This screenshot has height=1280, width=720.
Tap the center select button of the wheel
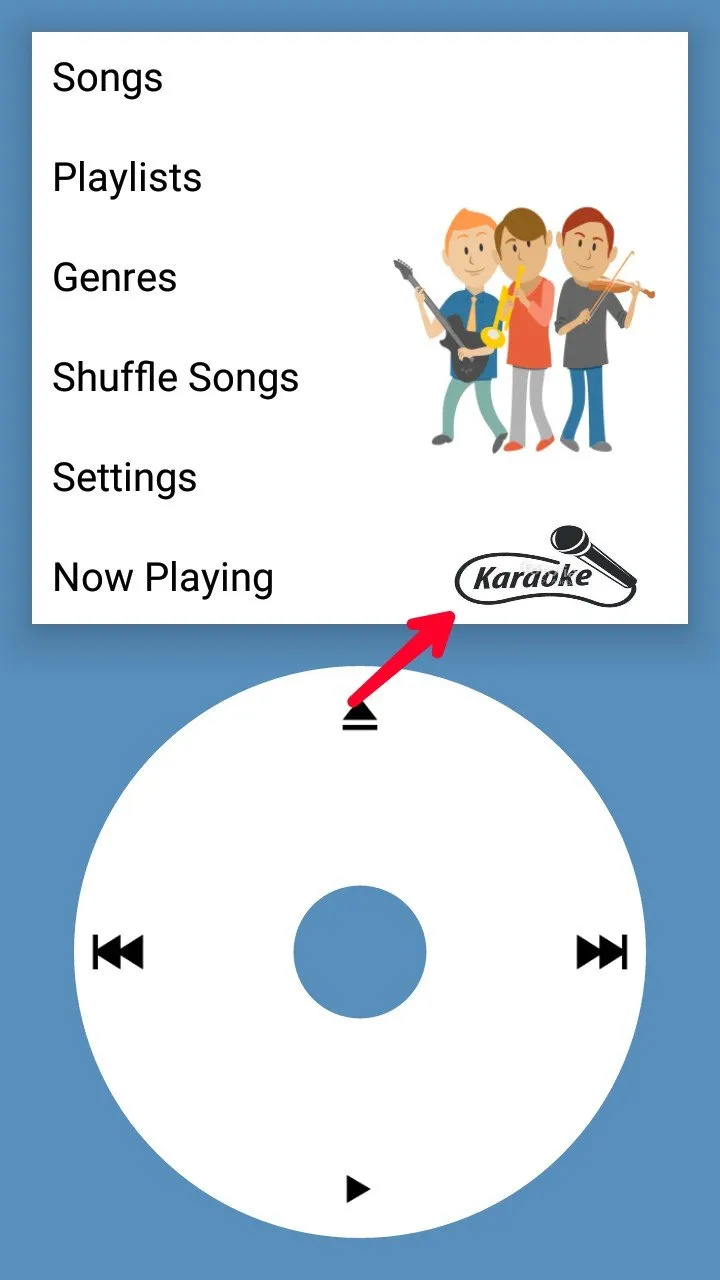(360, 952)
